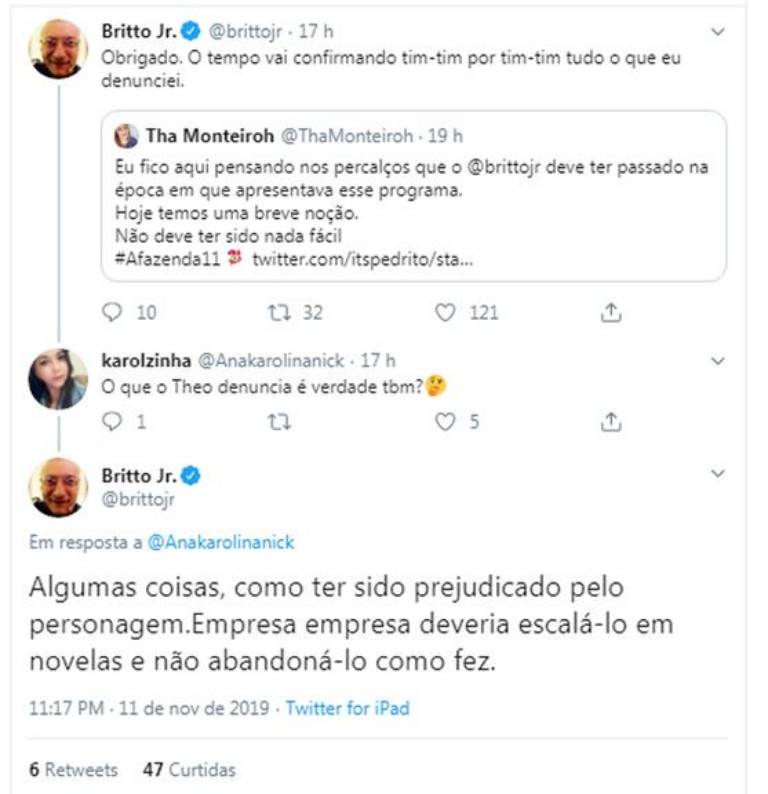
Task: Open the chevron menu on Britto Jr.'s first tweet
Action: click(716, 32)
